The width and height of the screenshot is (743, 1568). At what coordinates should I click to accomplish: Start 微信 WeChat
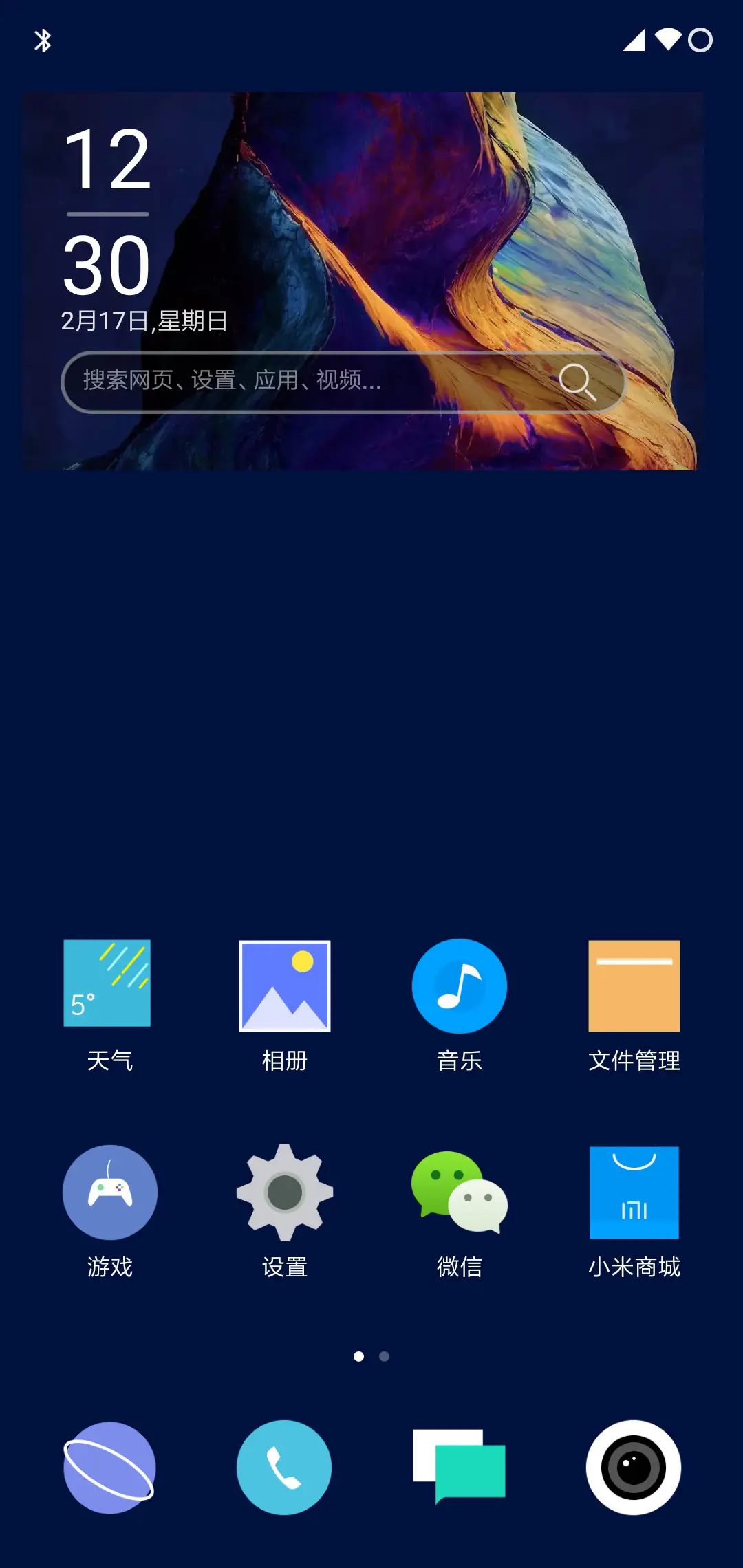tap(460, 1193)
